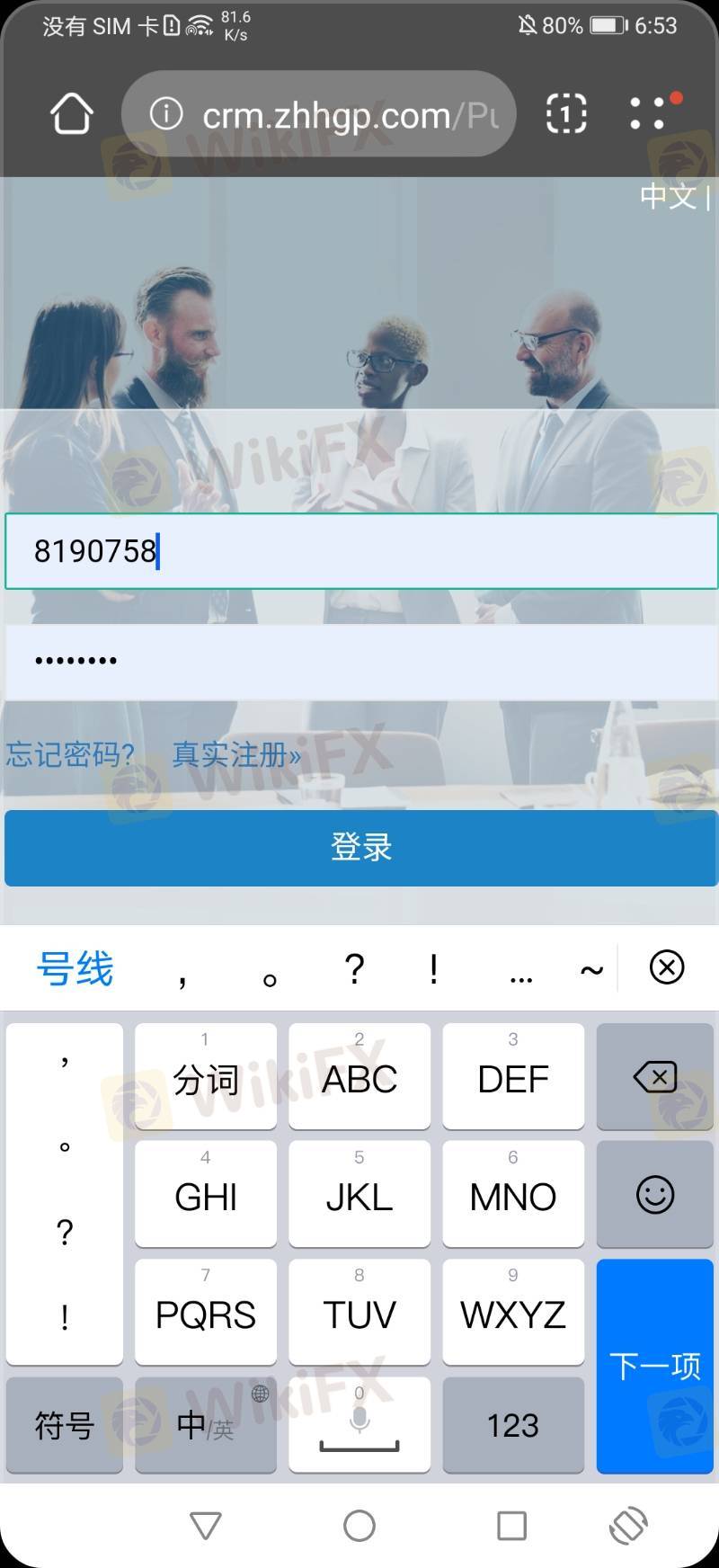Open the emoji keyboard
This screenshot has height=1568, width=719.
tap(654, 1194)
